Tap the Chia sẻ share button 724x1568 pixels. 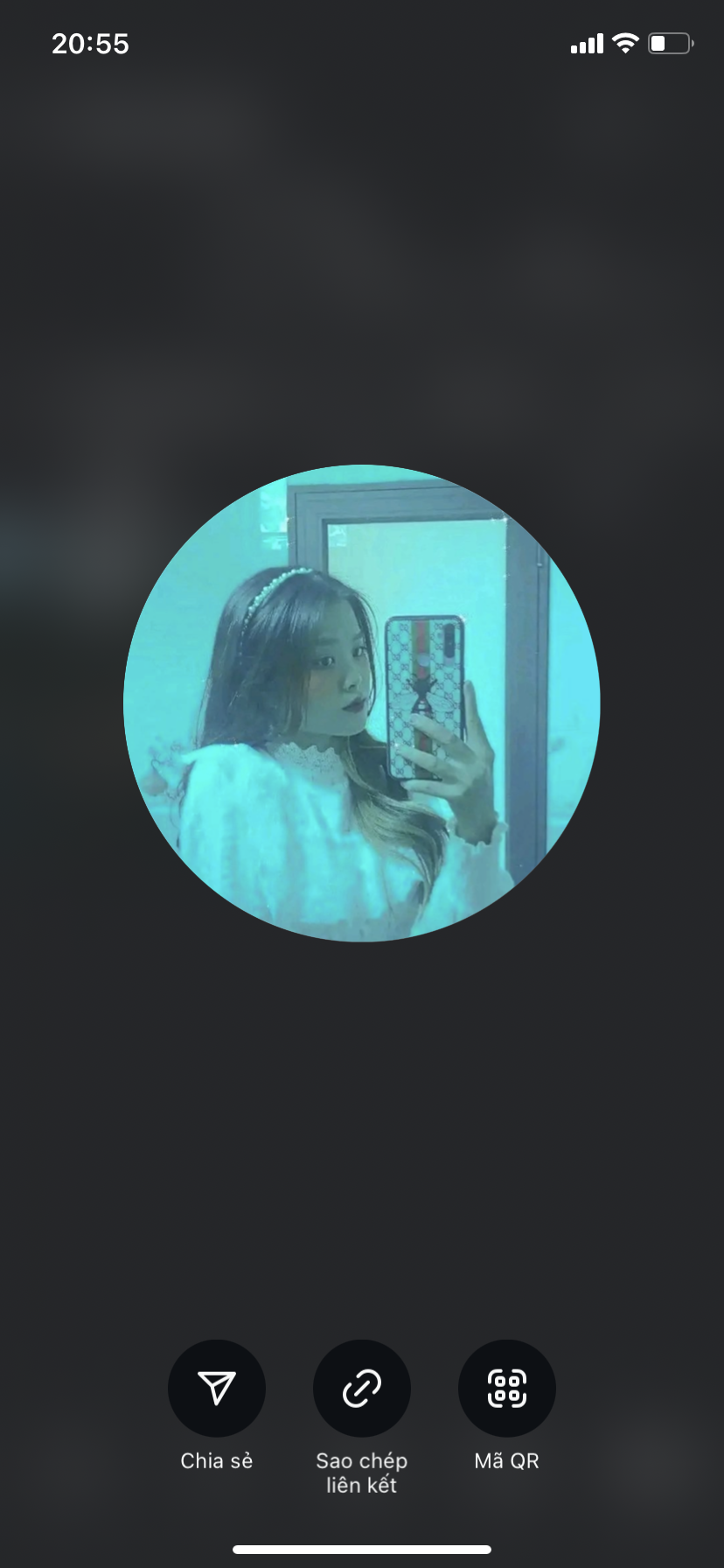coord(216,1388)
